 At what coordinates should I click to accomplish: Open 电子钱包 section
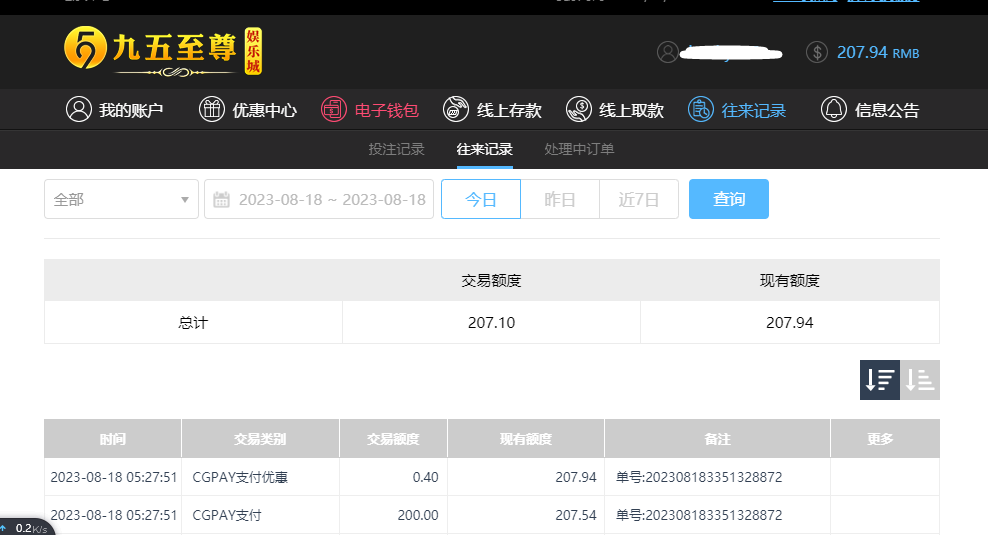coord(369,110)
